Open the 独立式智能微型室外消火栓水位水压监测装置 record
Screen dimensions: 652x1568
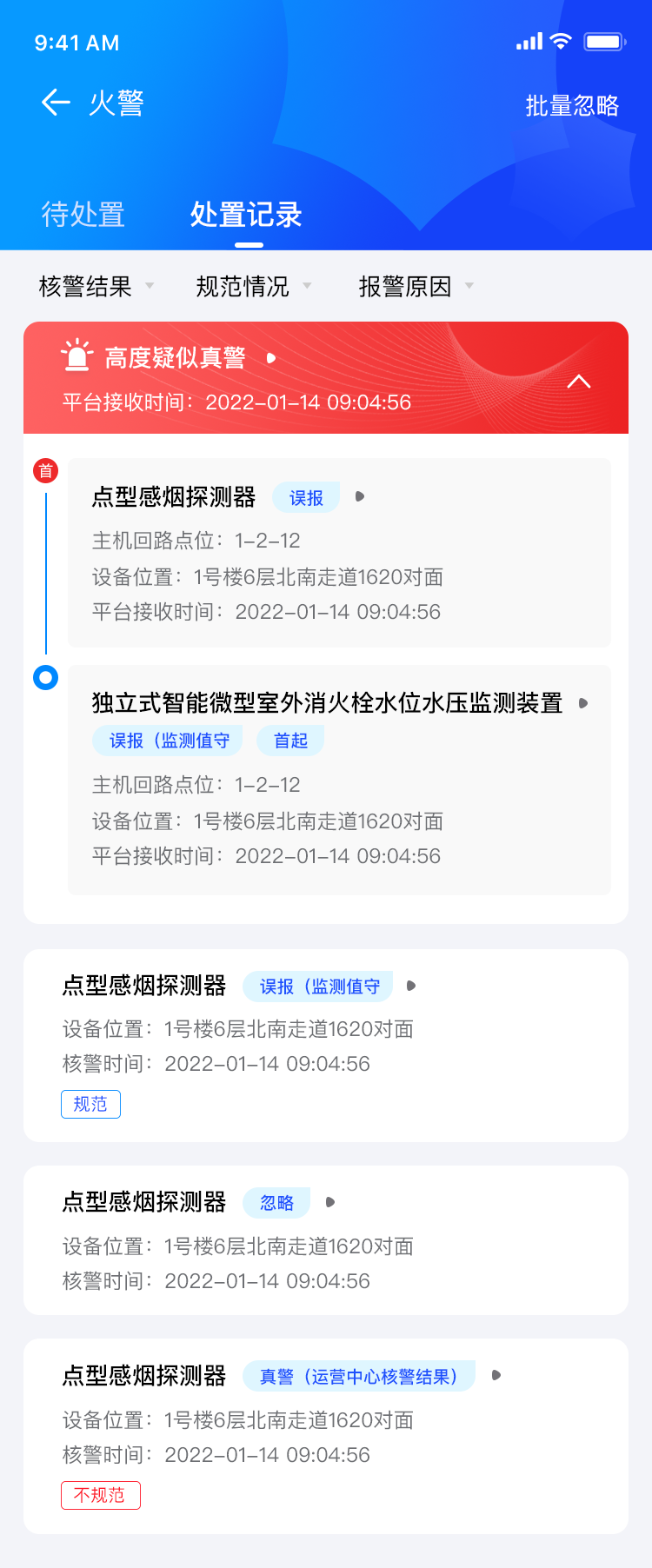pyautogui.click(x=339, y=780)
